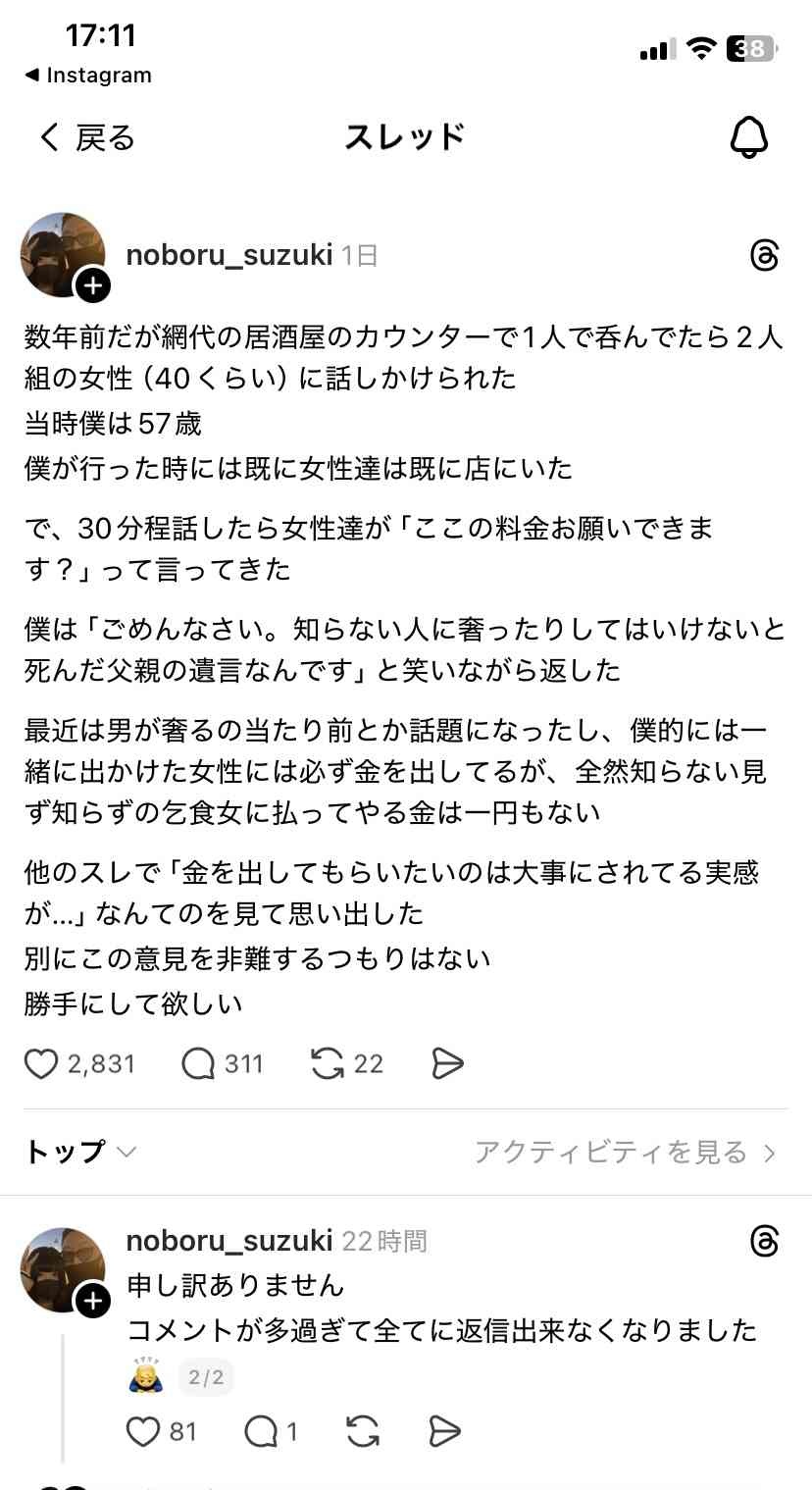This screenshot has width=812, height=1490.
Task: Repost the 申し訳ありません reply
Action: (x=363, y=1432)
